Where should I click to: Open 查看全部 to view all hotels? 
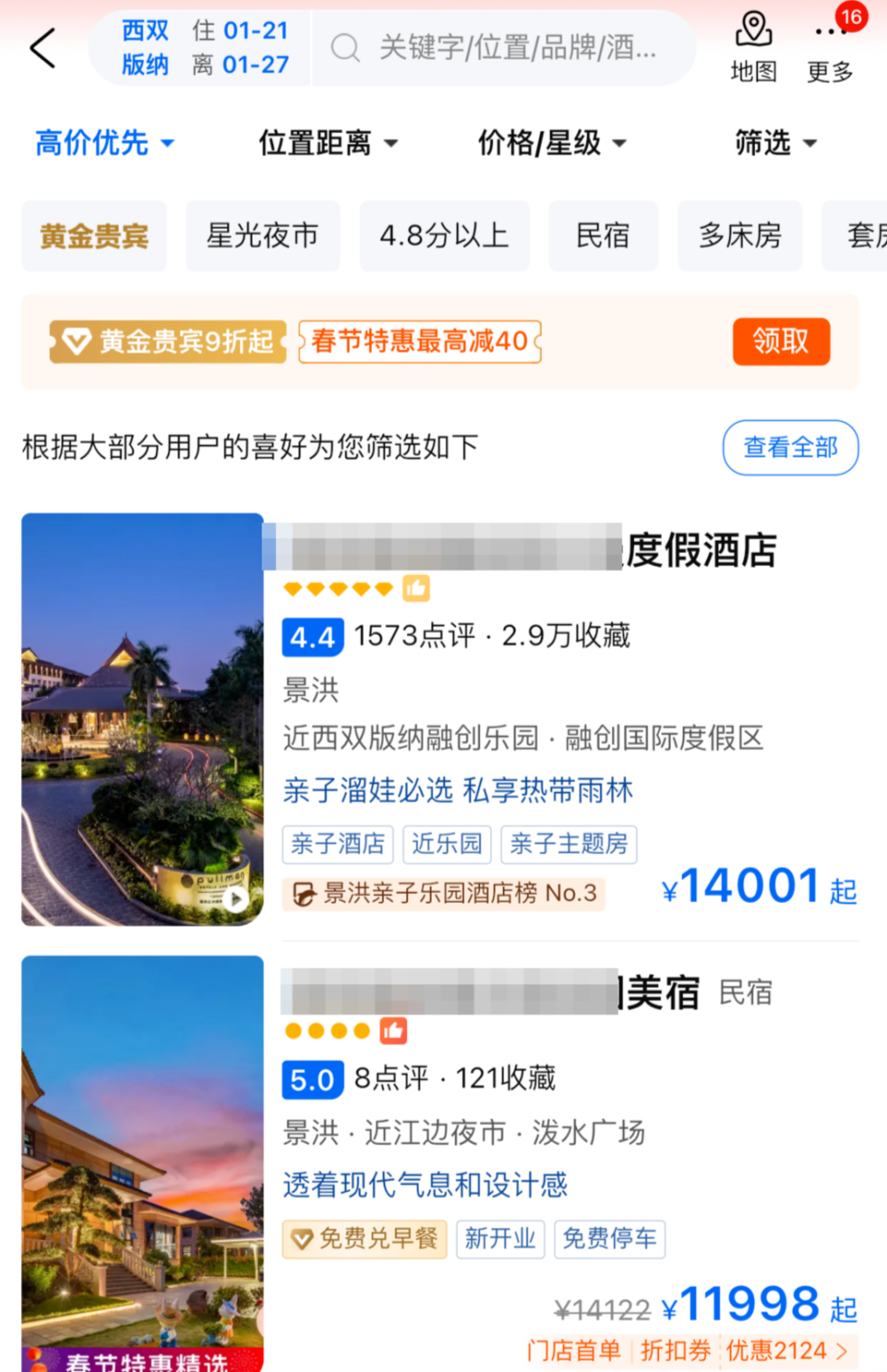pos(790,448)
